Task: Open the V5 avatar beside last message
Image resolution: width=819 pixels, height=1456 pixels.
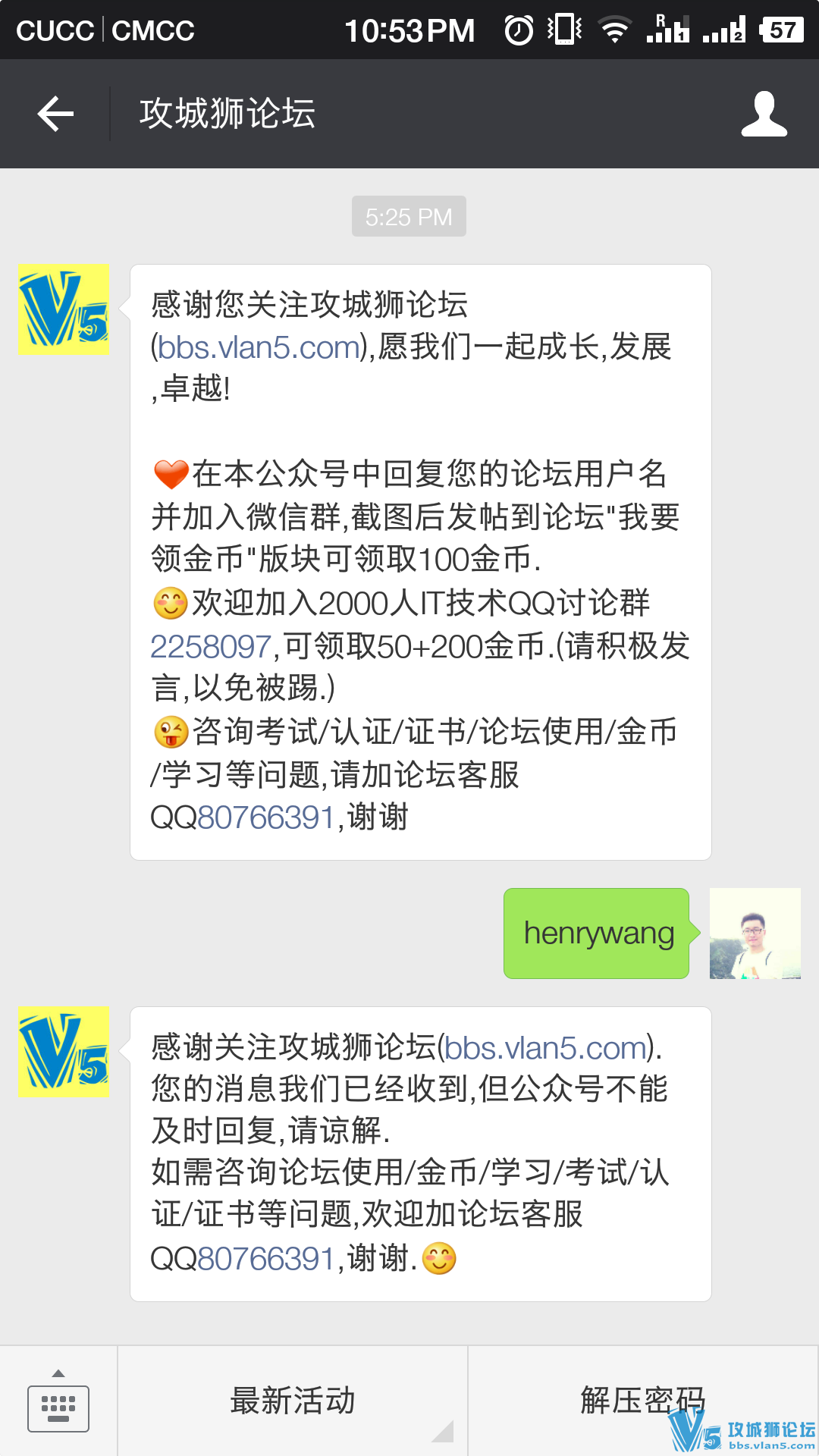Action: [x=63, y=1053]
